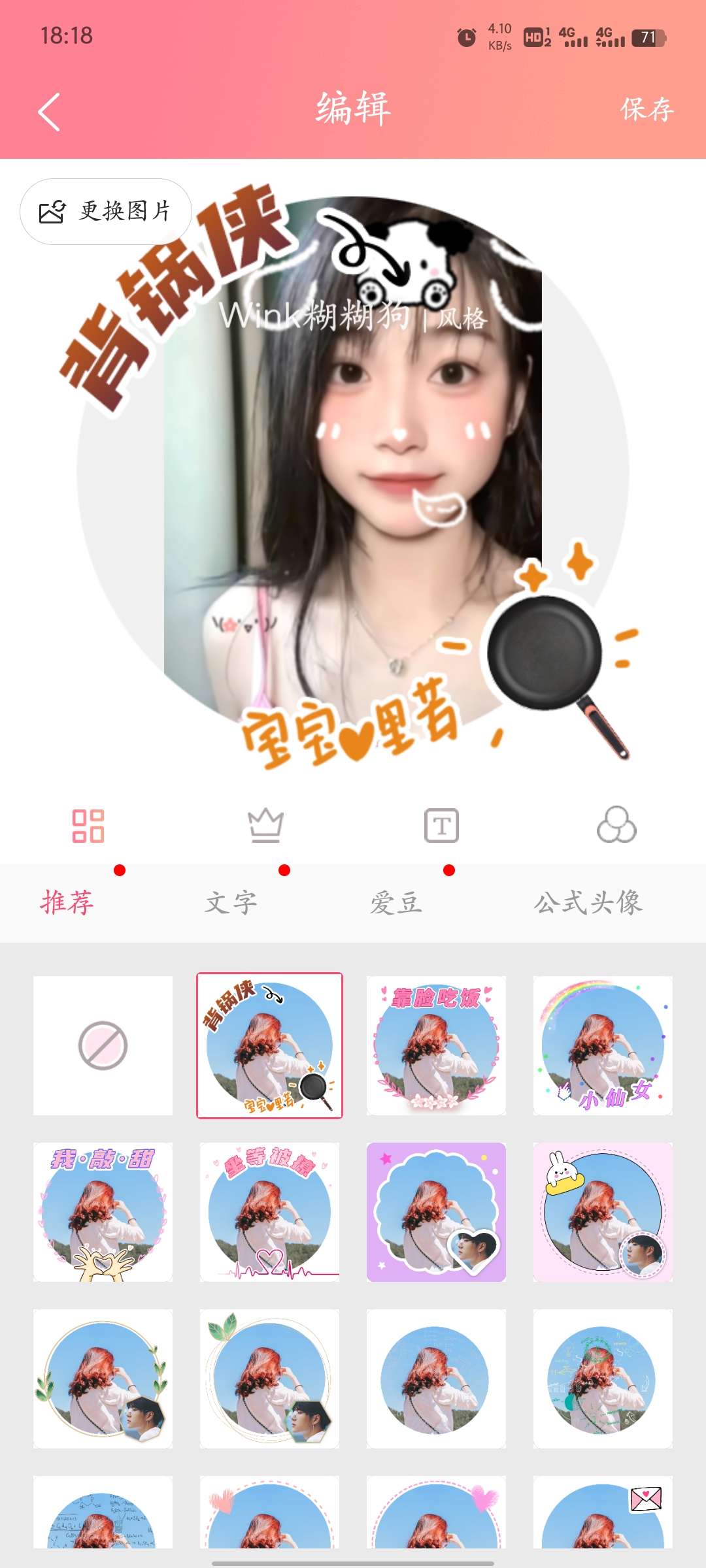Open the text tool
706x1568 pixels.
[441, 826]
